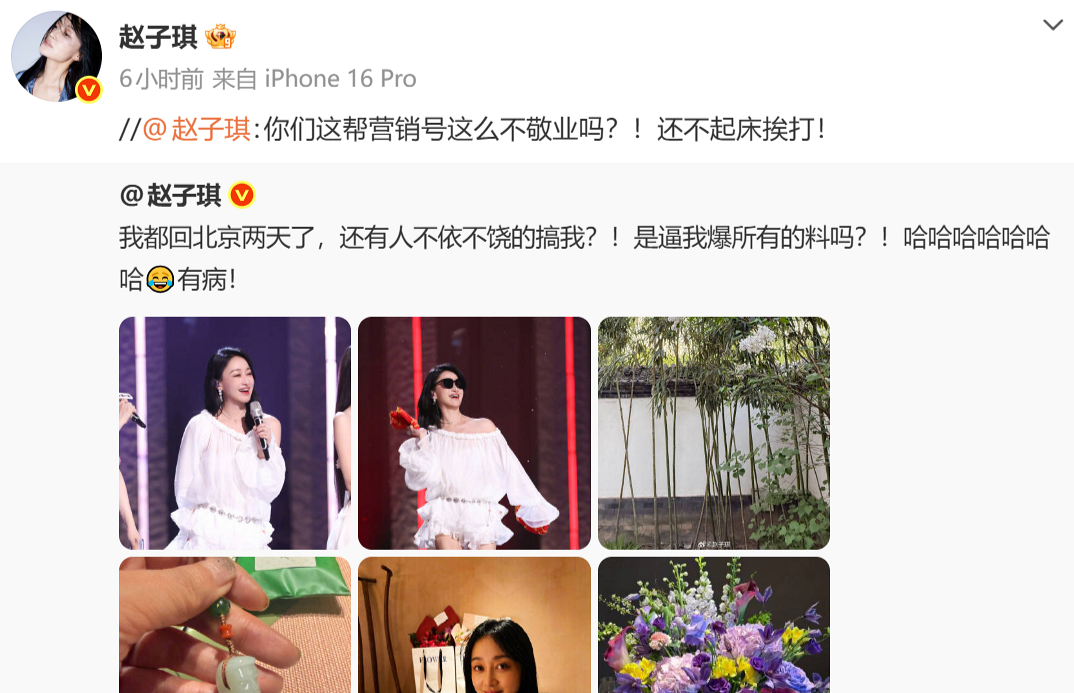The height and width of the screenshot is (693, 1074).
Task: Open the @赵子琪 name in the reposted post
Action: pyautogui.click(x=170, y=195)
